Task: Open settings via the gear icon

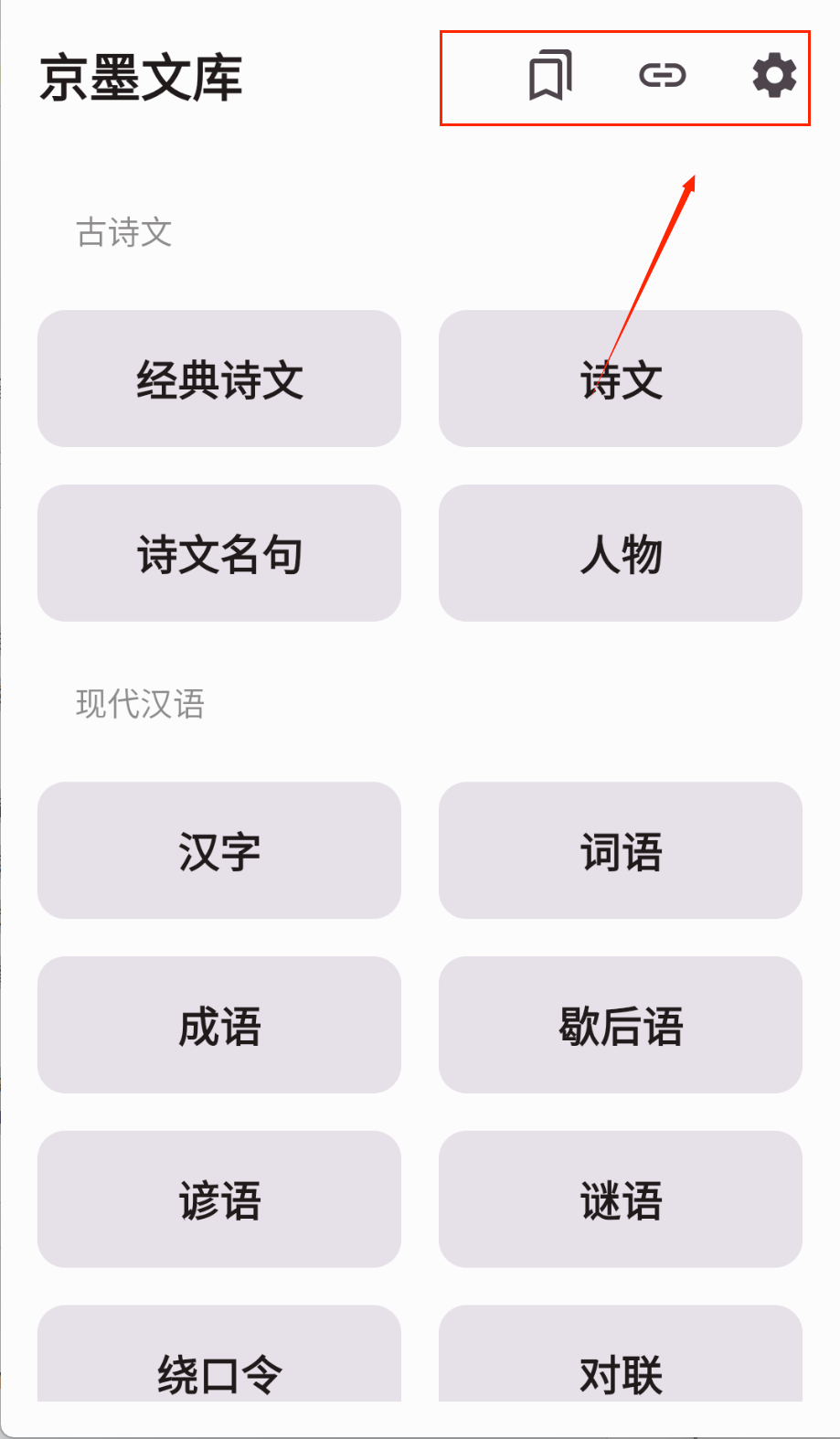Action: click(774, 76)
